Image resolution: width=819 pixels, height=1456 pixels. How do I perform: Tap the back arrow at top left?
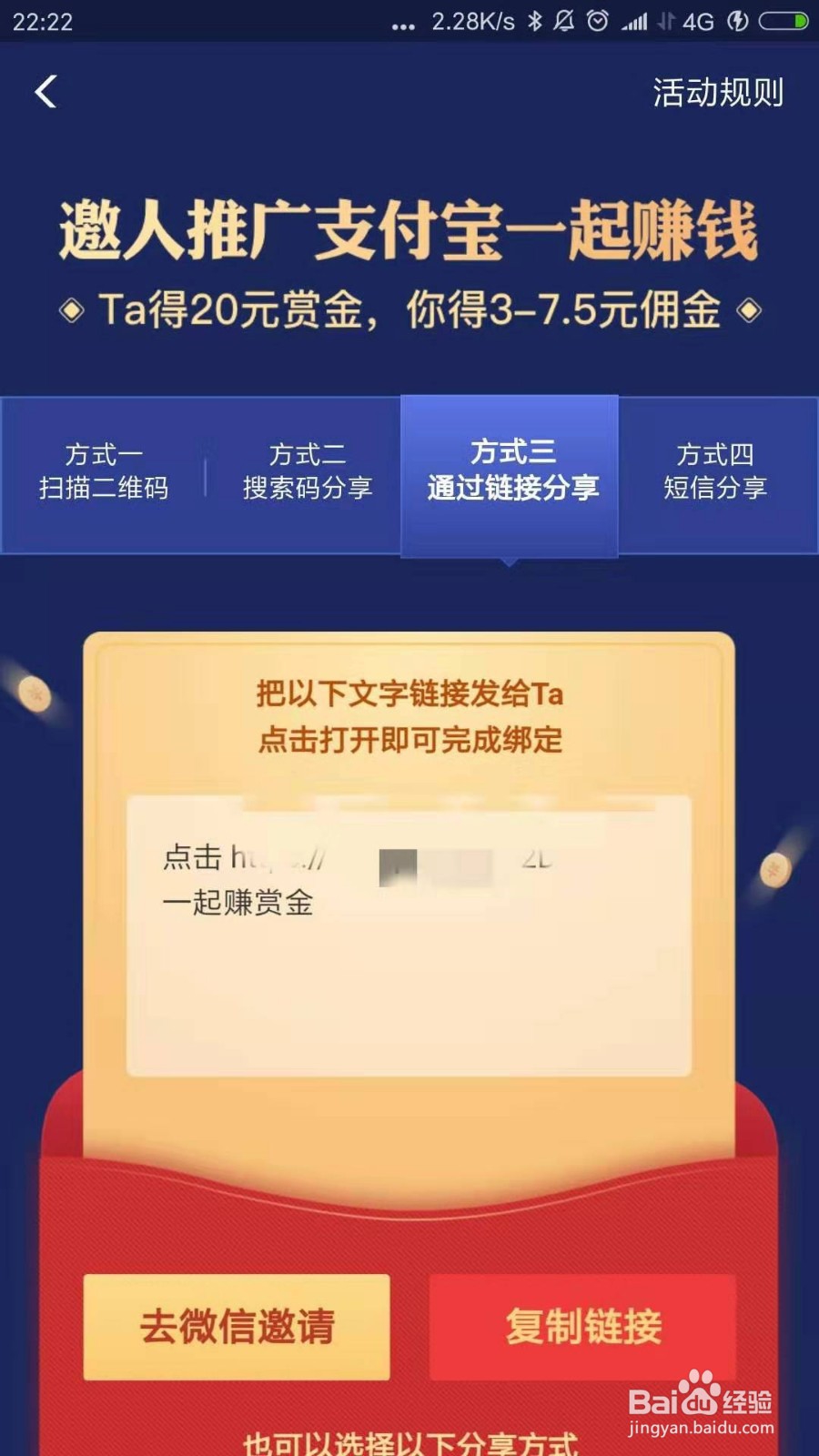tap(45, 91)
